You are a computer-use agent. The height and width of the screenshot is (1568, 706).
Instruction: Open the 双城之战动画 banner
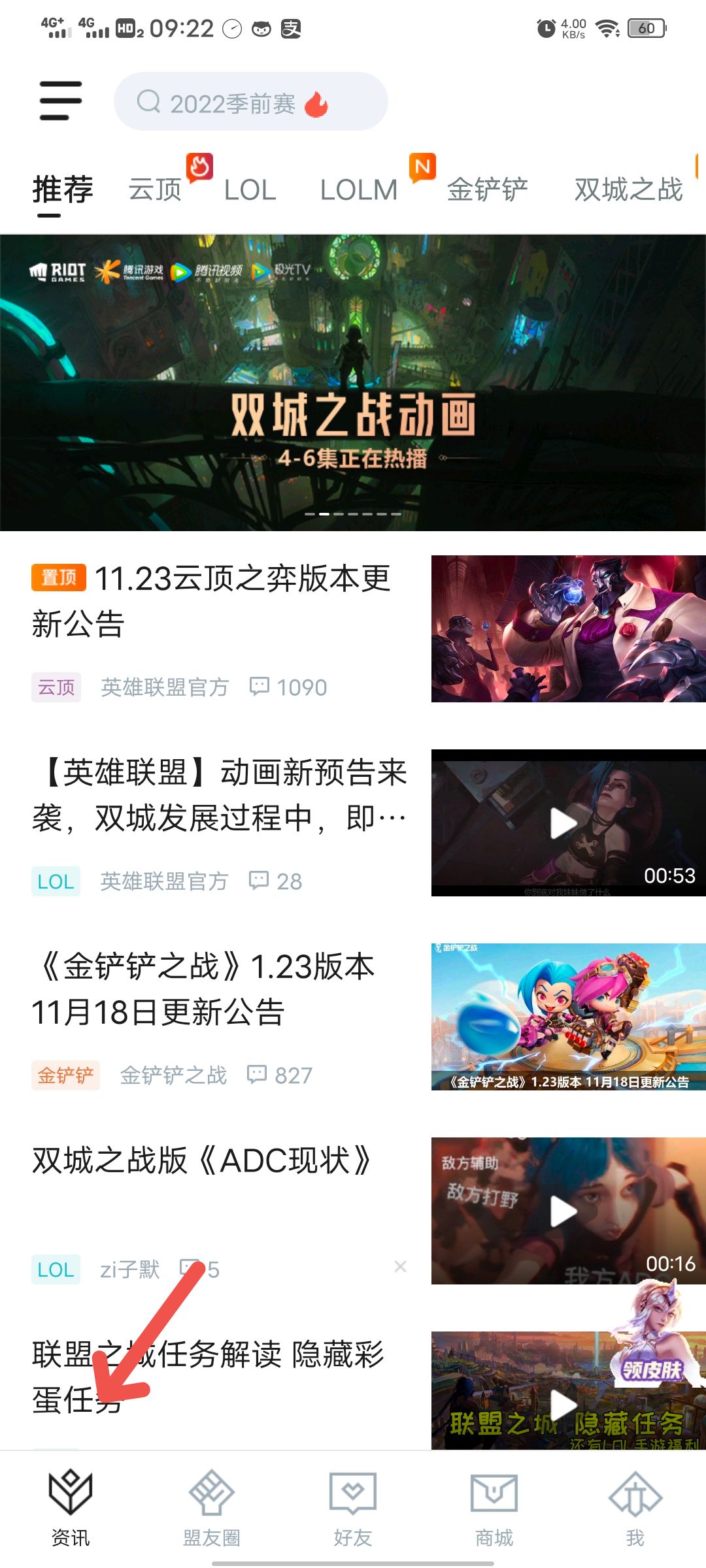pyautogui.click(x=353, y=383)
